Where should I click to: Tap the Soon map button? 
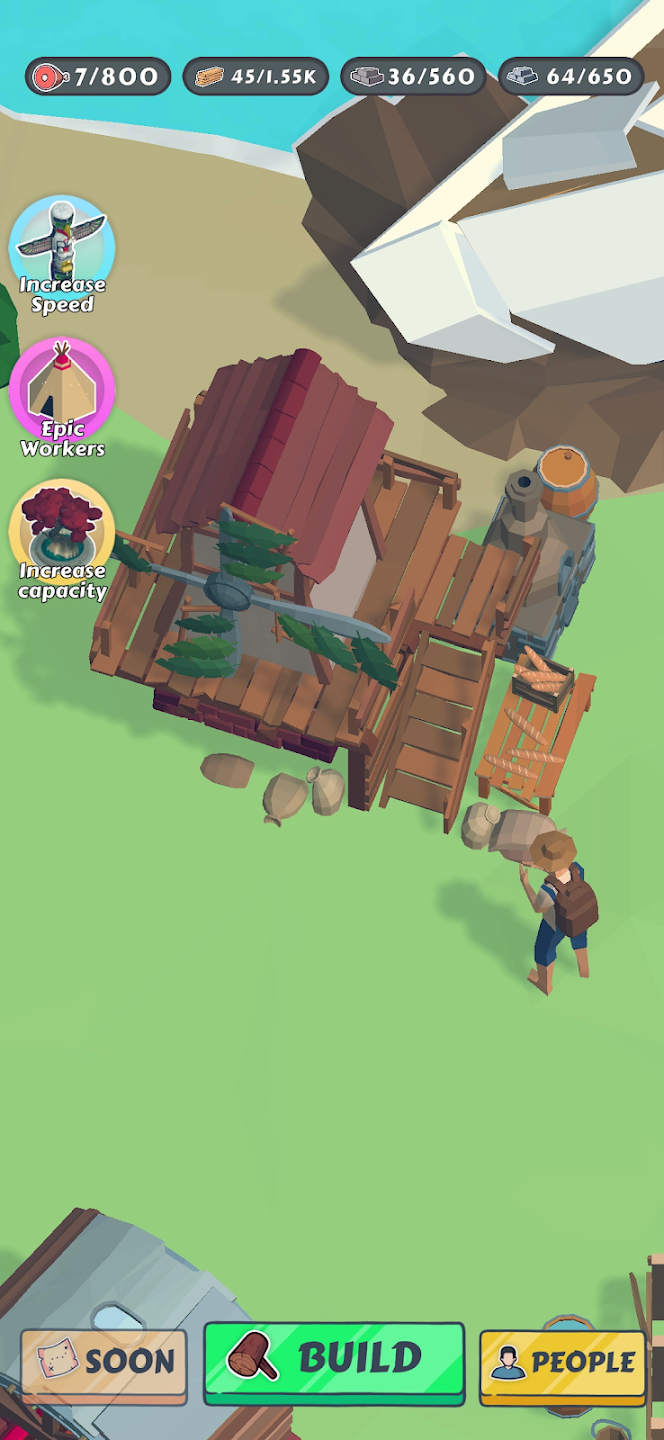point(104,1361)
